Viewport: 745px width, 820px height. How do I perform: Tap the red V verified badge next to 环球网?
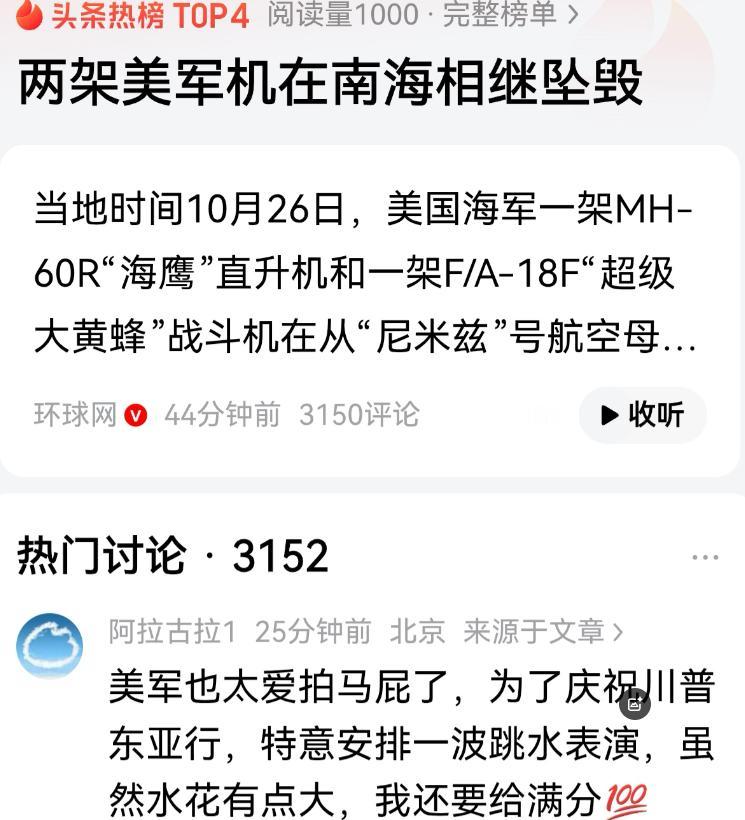tap(136, 414)
